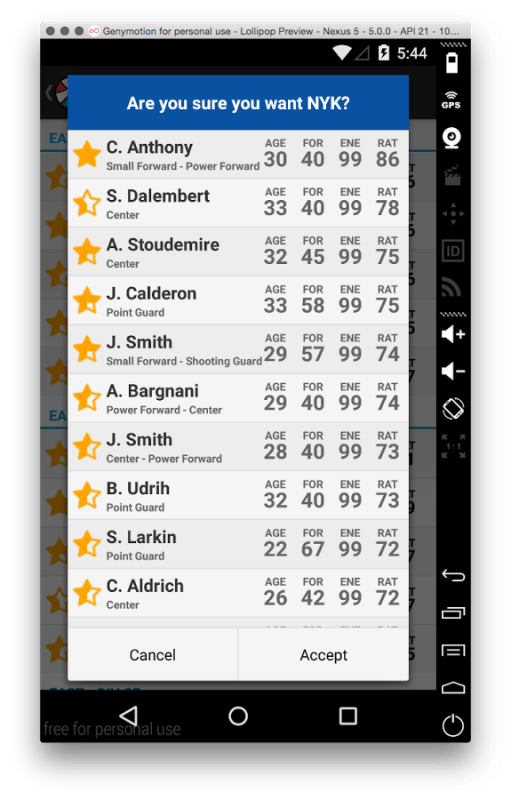Go to the Android home screen
Viewport: 511px width, 800px height.
238,715
